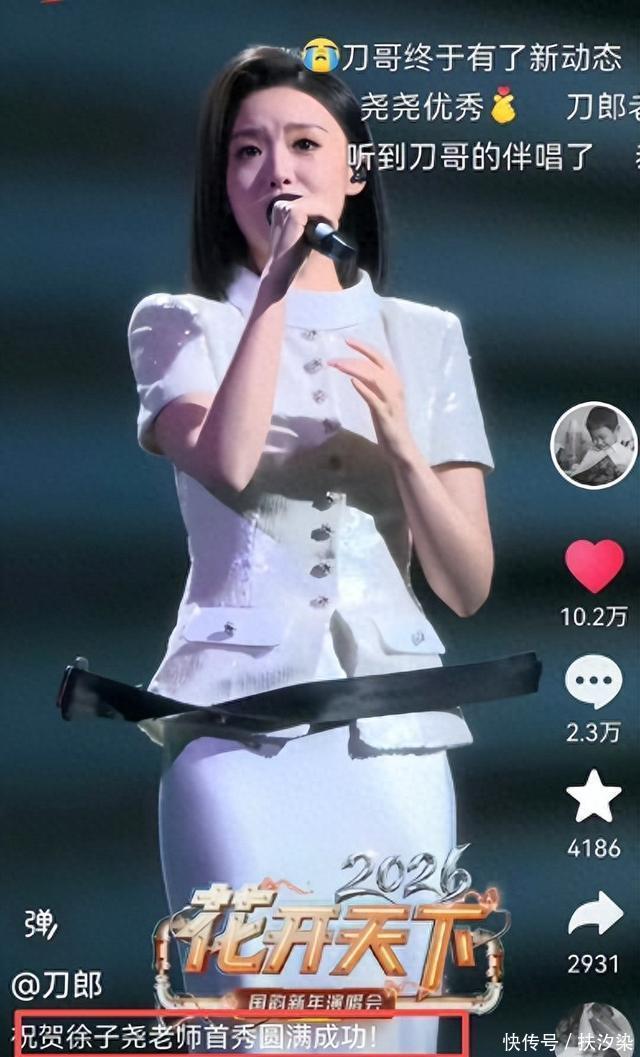Share this video using the arrow
640x1057 pixels.
click(594, 913)
